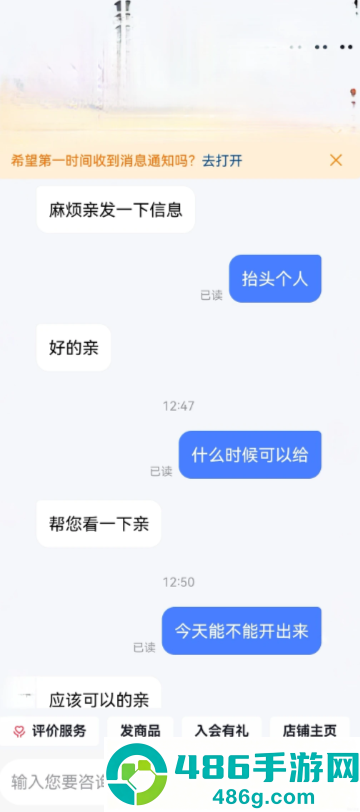Open 评价服务 to rate service
360x812 pixels.
click(50, 731)
